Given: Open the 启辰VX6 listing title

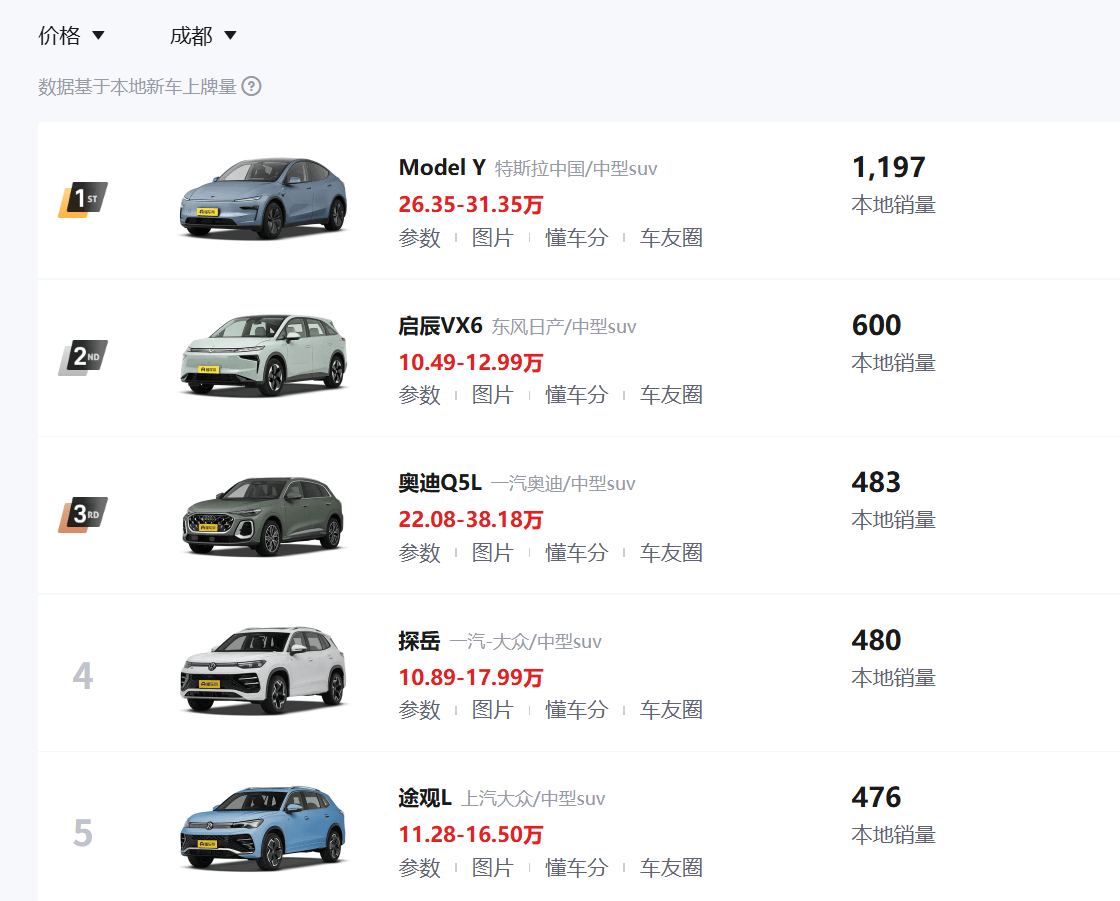Looking at the screenshot, I should (440, 326).
